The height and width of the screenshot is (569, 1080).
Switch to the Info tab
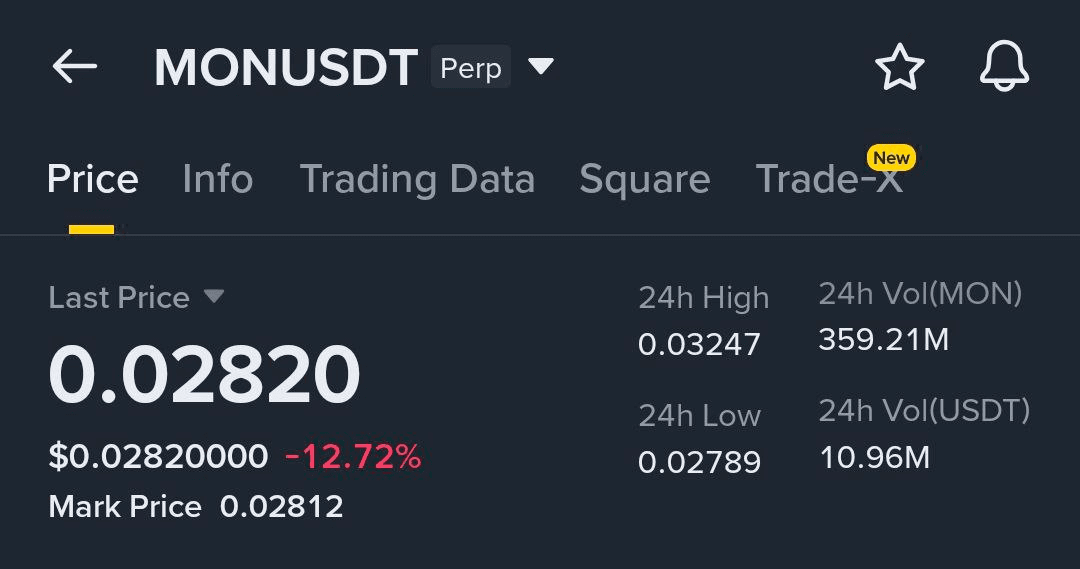tap(217, 180)
